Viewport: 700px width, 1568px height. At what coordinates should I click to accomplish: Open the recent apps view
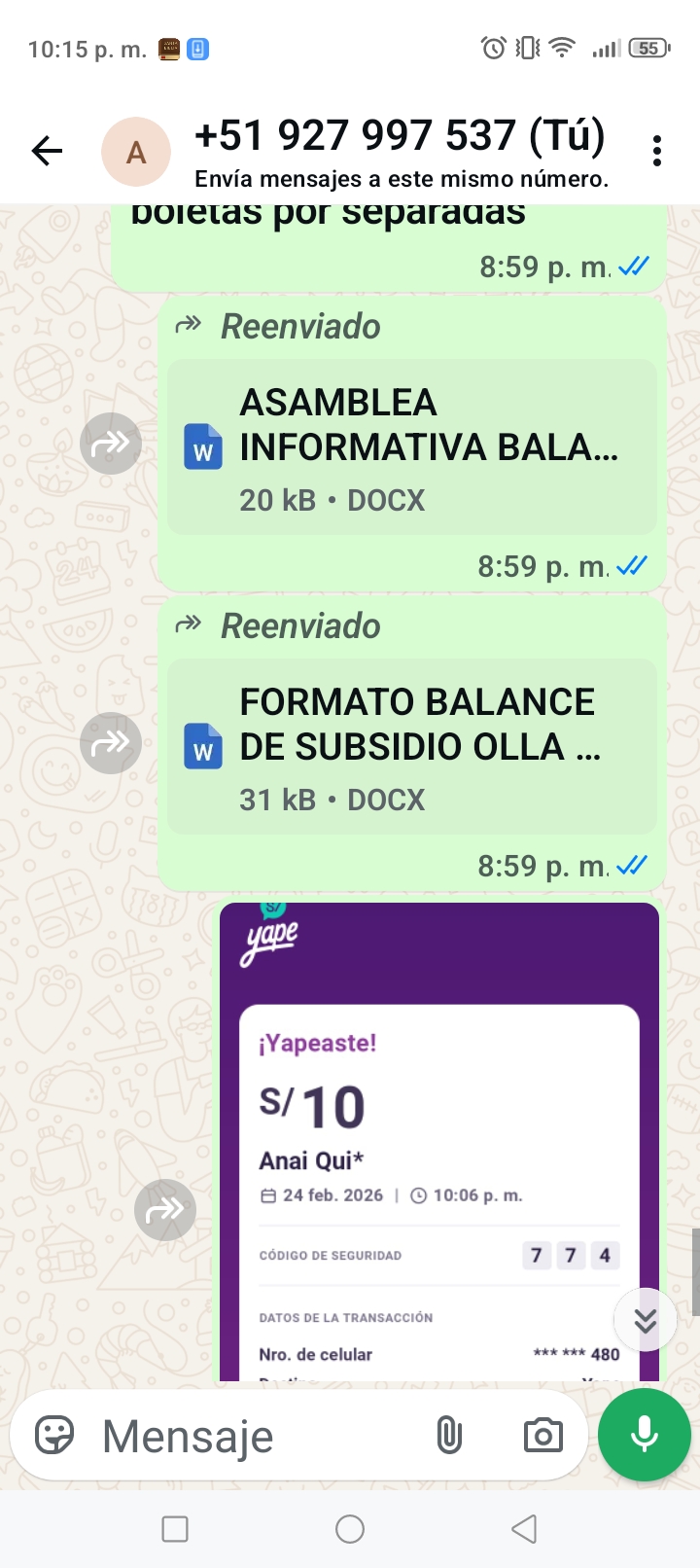click(175, 1529)
